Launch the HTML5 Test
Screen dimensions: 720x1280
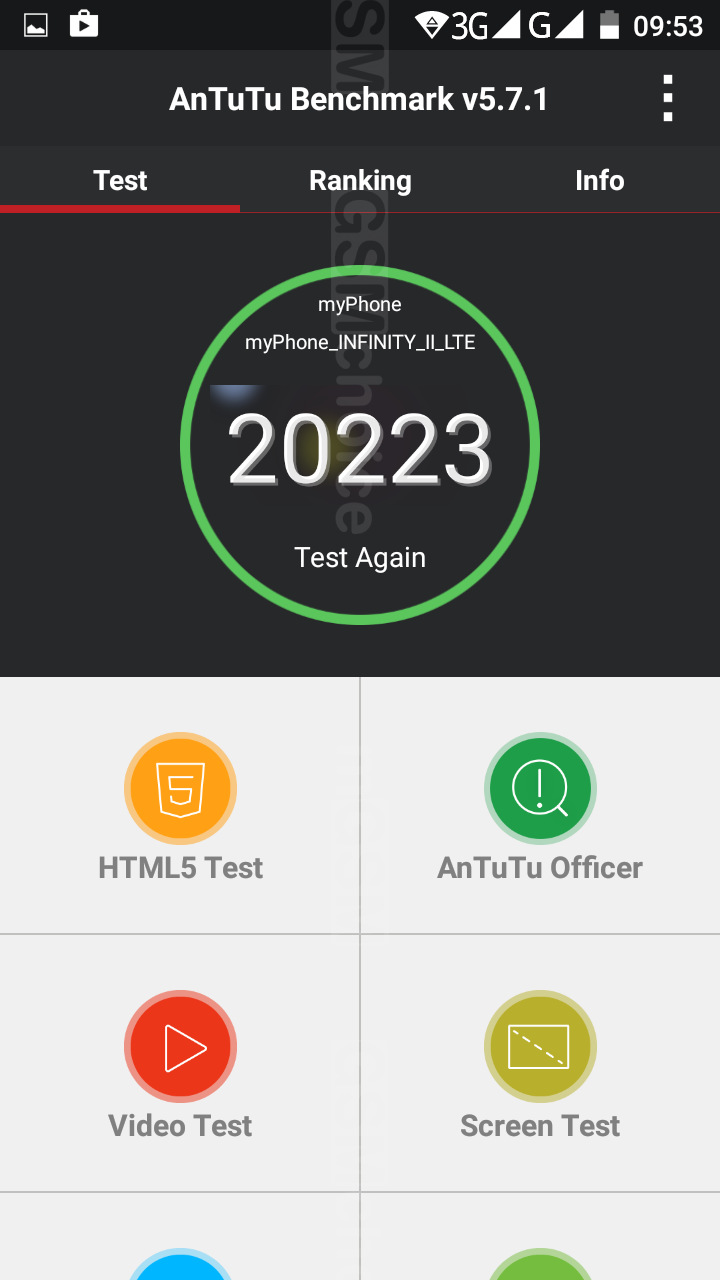pyautogui.click(x=180, y=806)
